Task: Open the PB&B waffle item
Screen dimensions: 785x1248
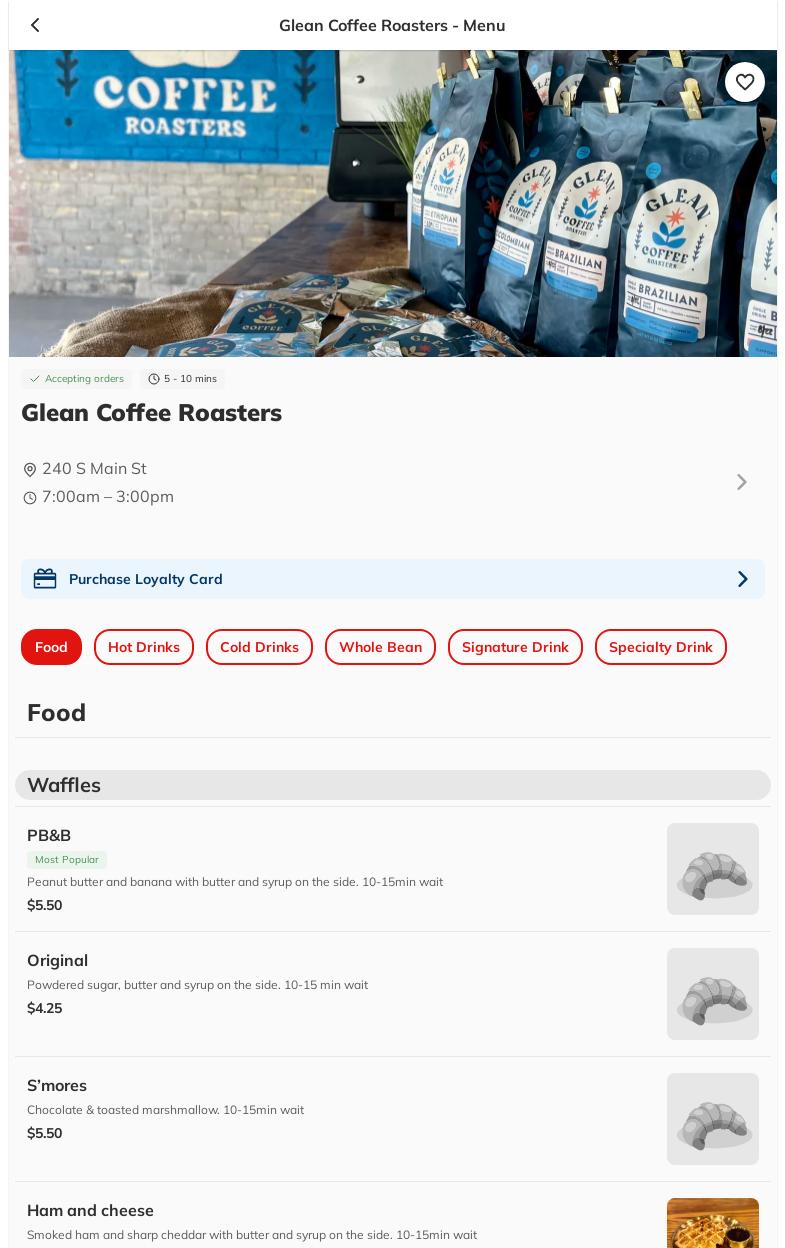Action: point(340,869)
